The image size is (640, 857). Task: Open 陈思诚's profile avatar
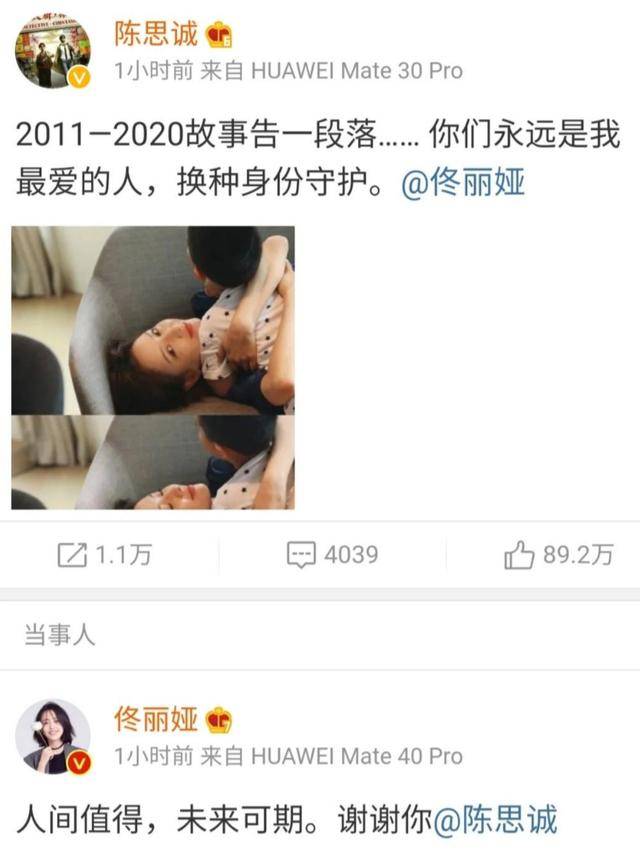pyautogui.click(x=52, y=52)
